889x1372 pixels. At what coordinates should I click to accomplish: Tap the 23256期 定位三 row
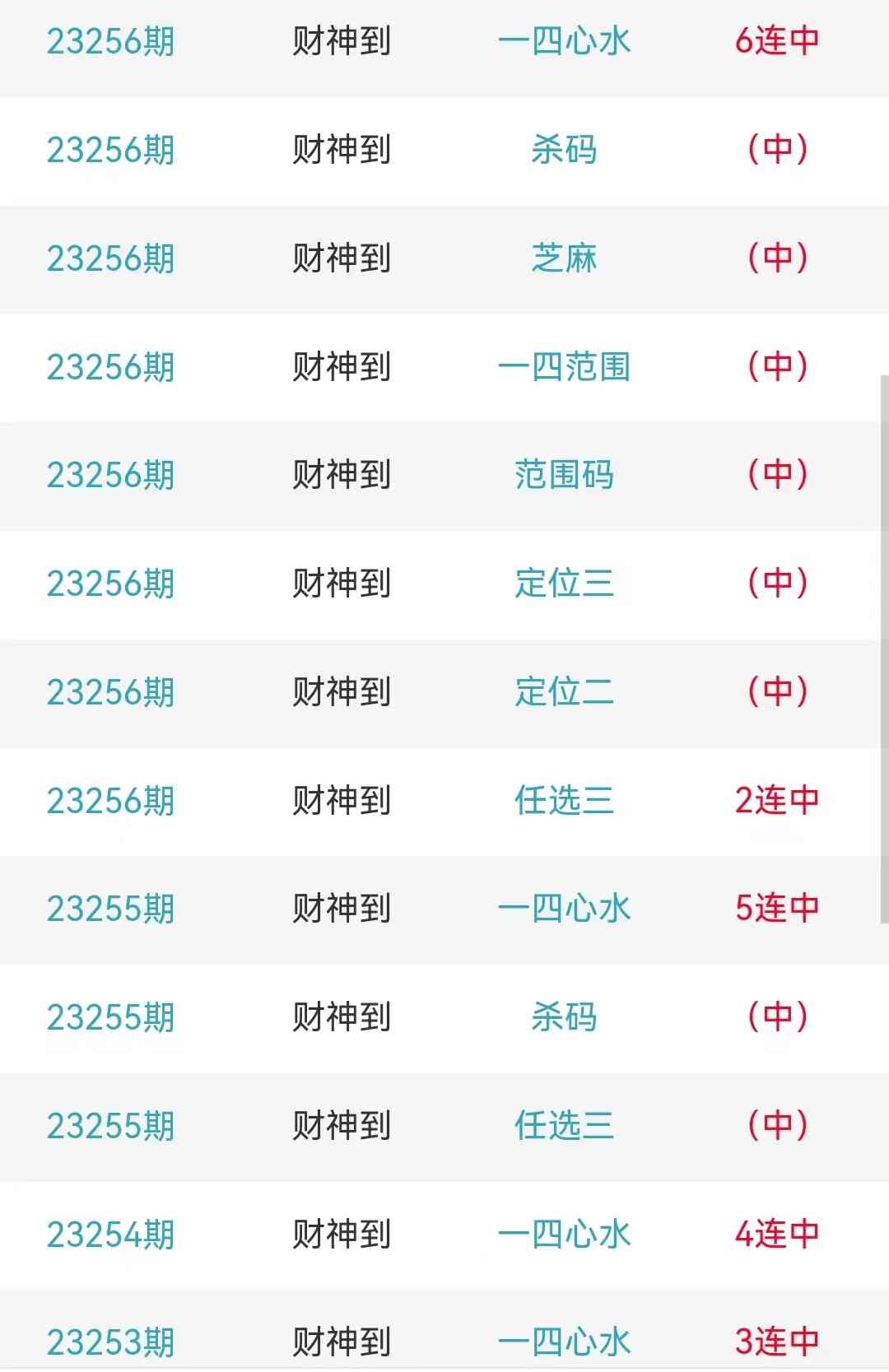(x=564, y=584)
